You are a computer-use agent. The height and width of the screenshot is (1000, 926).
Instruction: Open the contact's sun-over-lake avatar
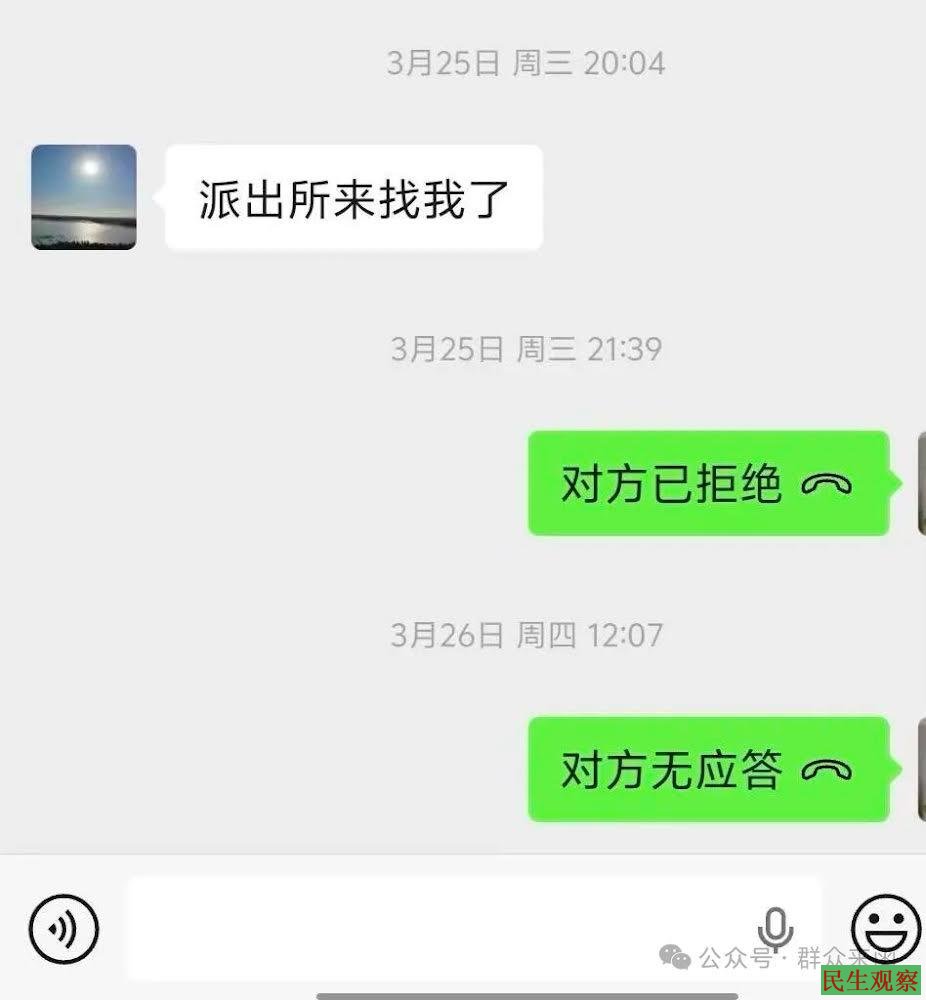[x=84, y=197]
